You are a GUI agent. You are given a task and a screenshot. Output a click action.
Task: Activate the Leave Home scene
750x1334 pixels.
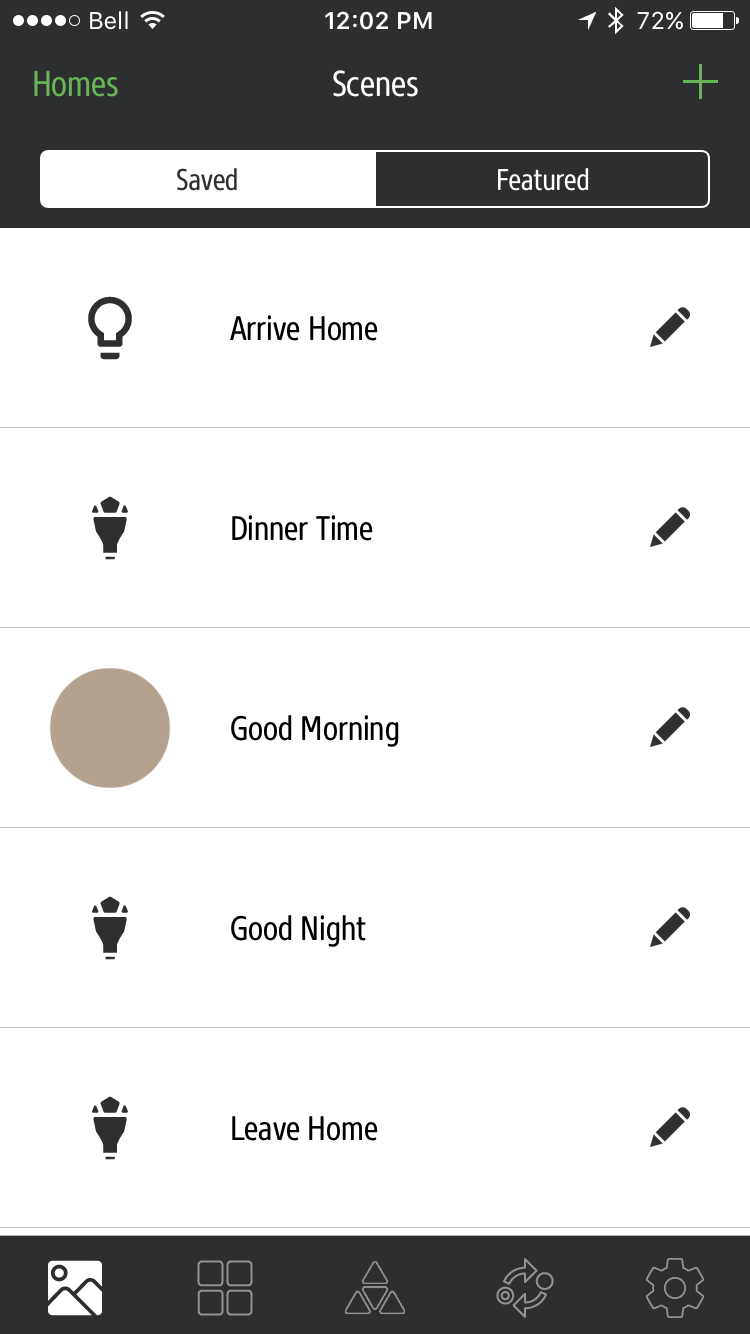click(x=375, y=1128)
